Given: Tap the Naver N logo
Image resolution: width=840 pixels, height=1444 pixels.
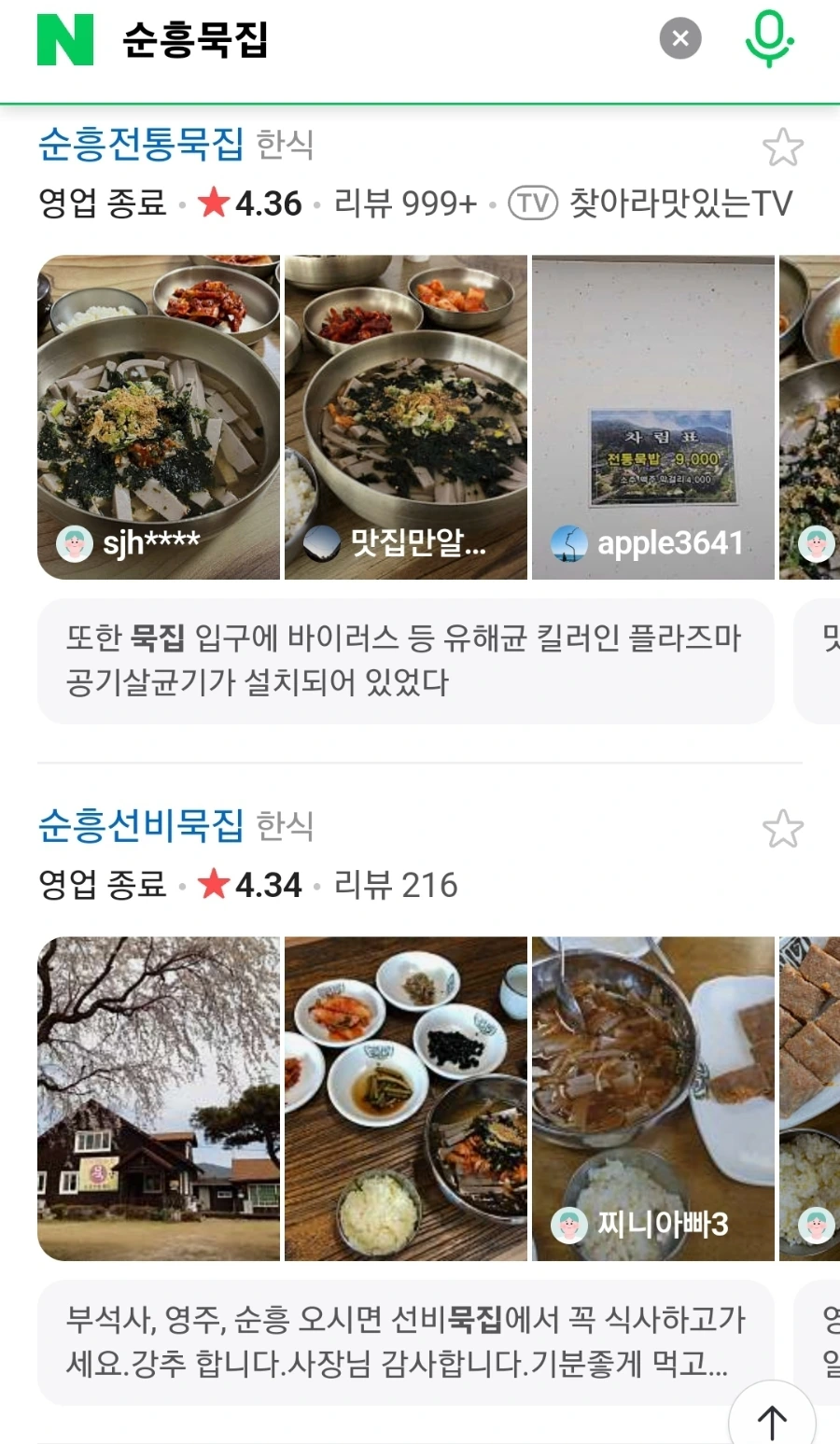Looking at the screenshot, I should (63, 39).
